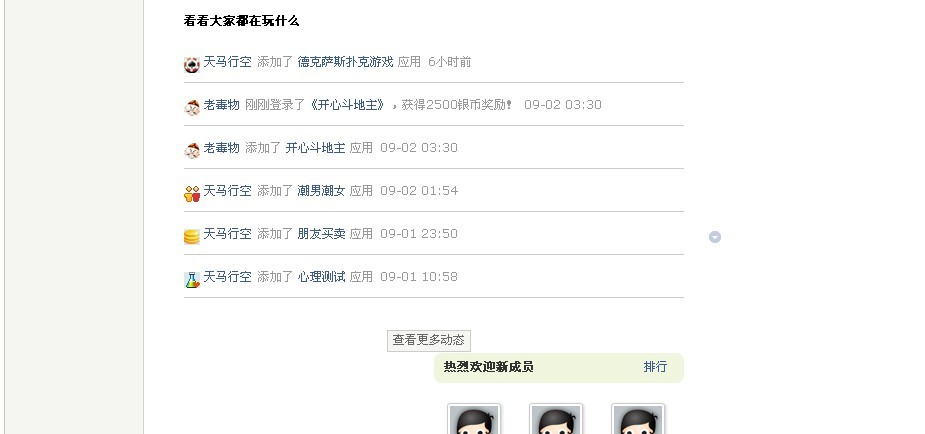Open the 朋友买卖 app link
Viewport: 925px width, 434px height.
(321, 234)
